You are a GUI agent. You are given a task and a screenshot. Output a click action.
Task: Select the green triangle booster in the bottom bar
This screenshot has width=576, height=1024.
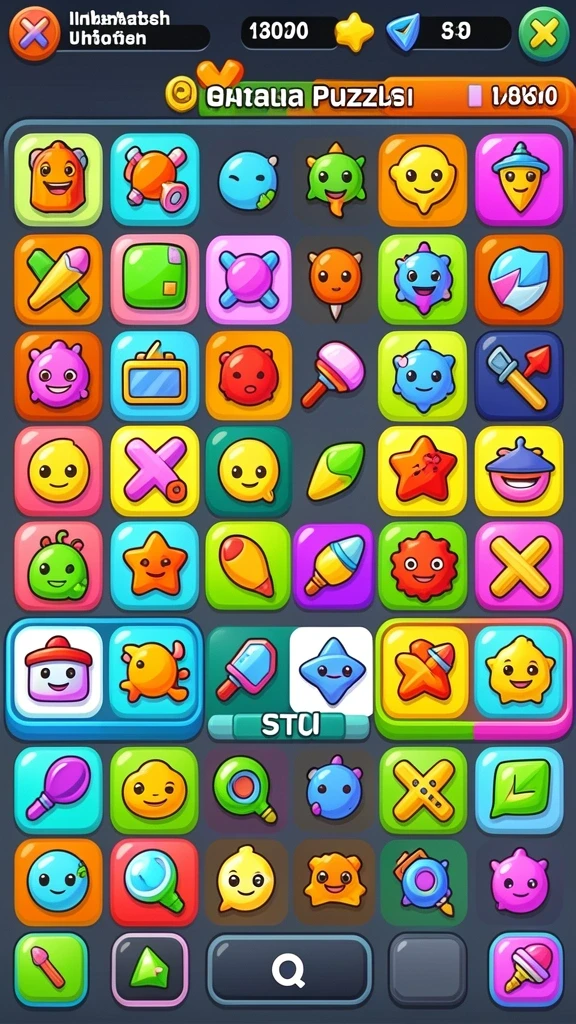tap(150, 969)
